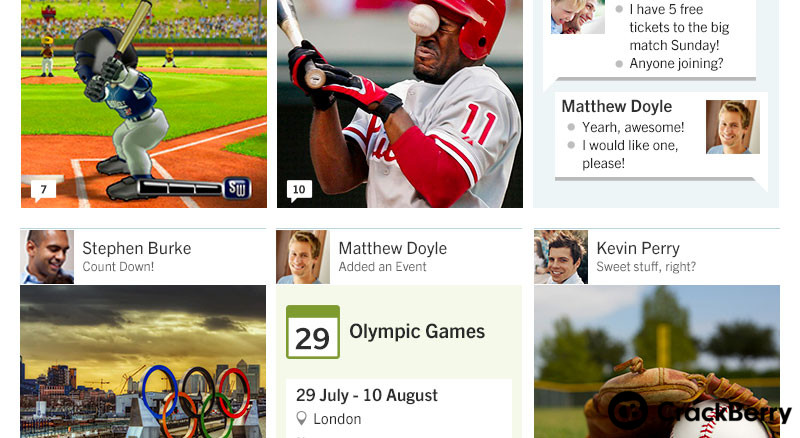View the 10 comments on the batter photo
800x438 pixels.
[x=299, y=189]
